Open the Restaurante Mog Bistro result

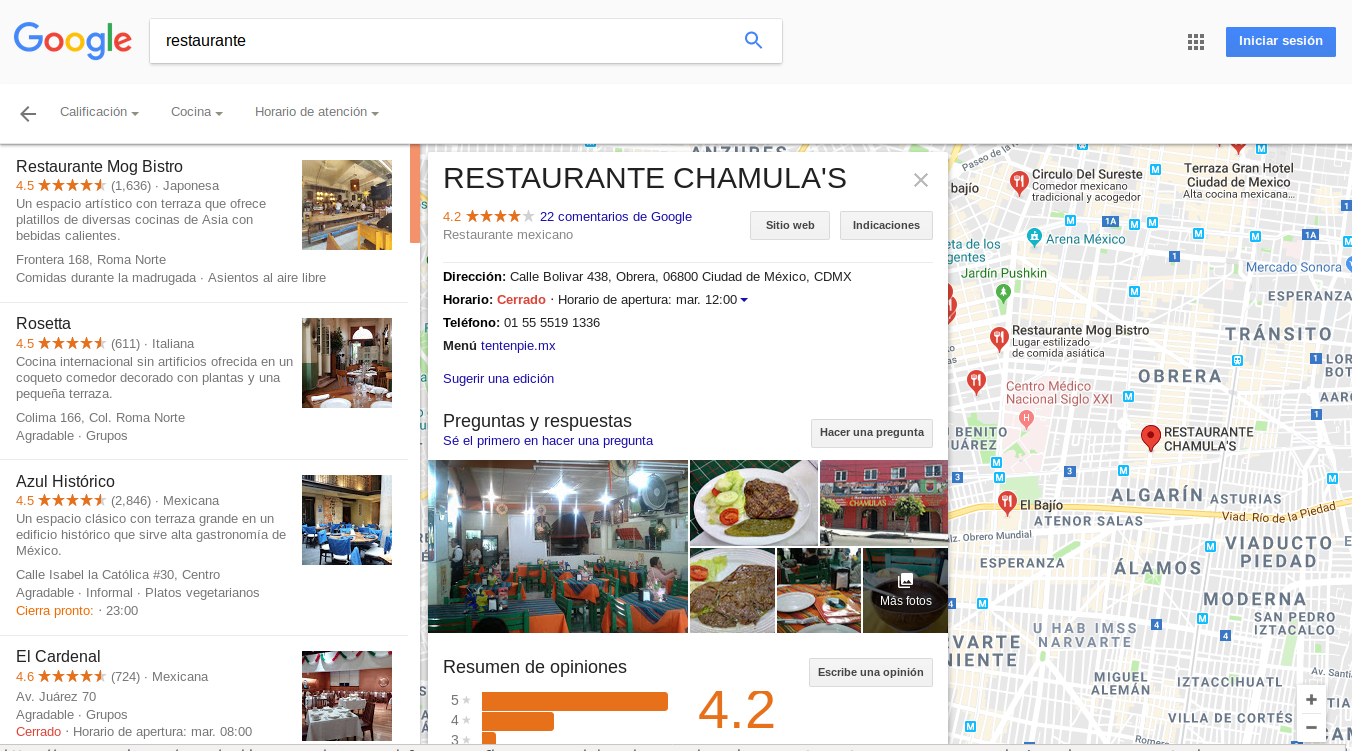[x=99, y=167]
